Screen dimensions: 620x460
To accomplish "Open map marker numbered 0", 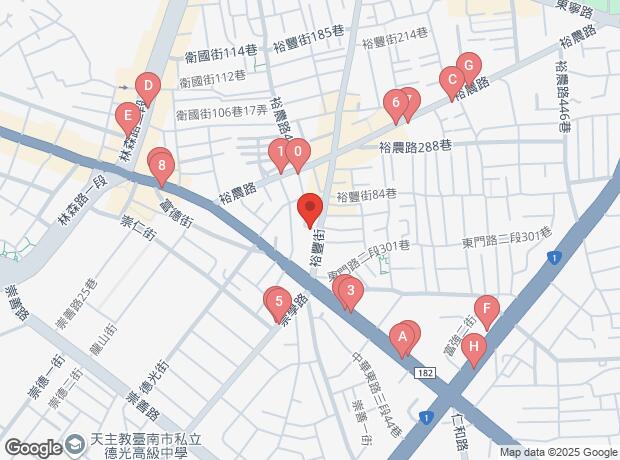I will click(298, 152).
